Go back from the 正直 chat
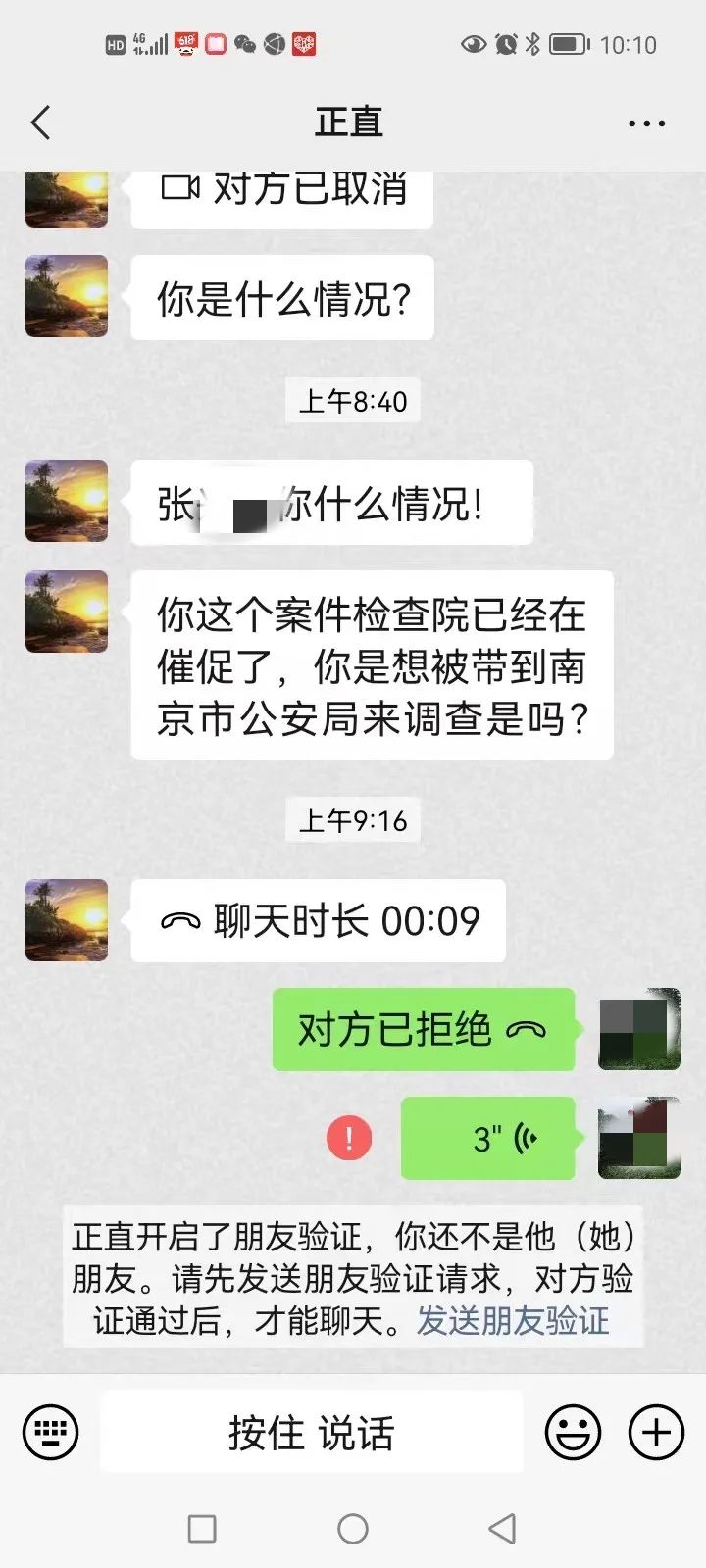The height and width of the screenshot is (1568, 706). (40, 123)
